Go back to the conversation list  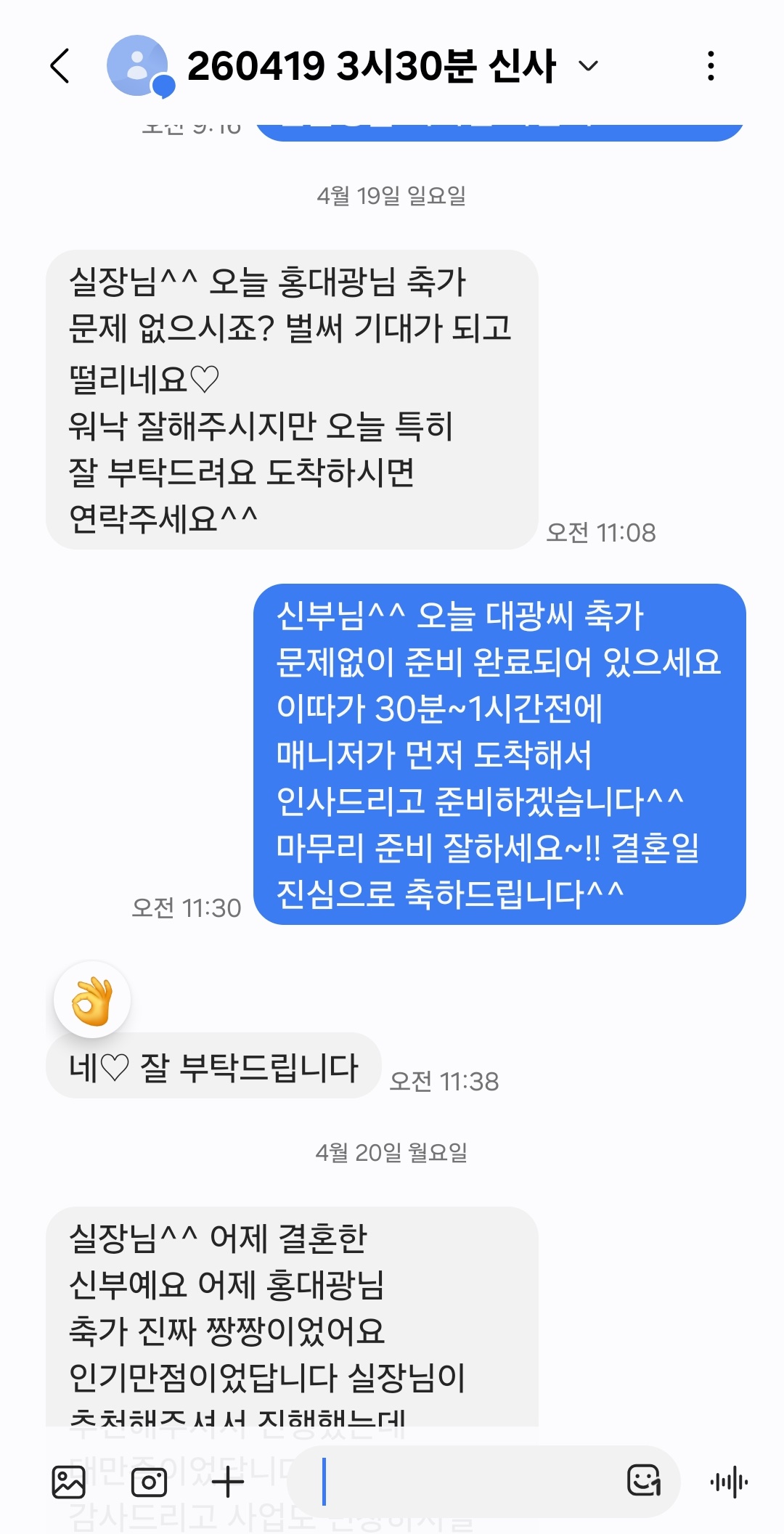tap(61, 66)
